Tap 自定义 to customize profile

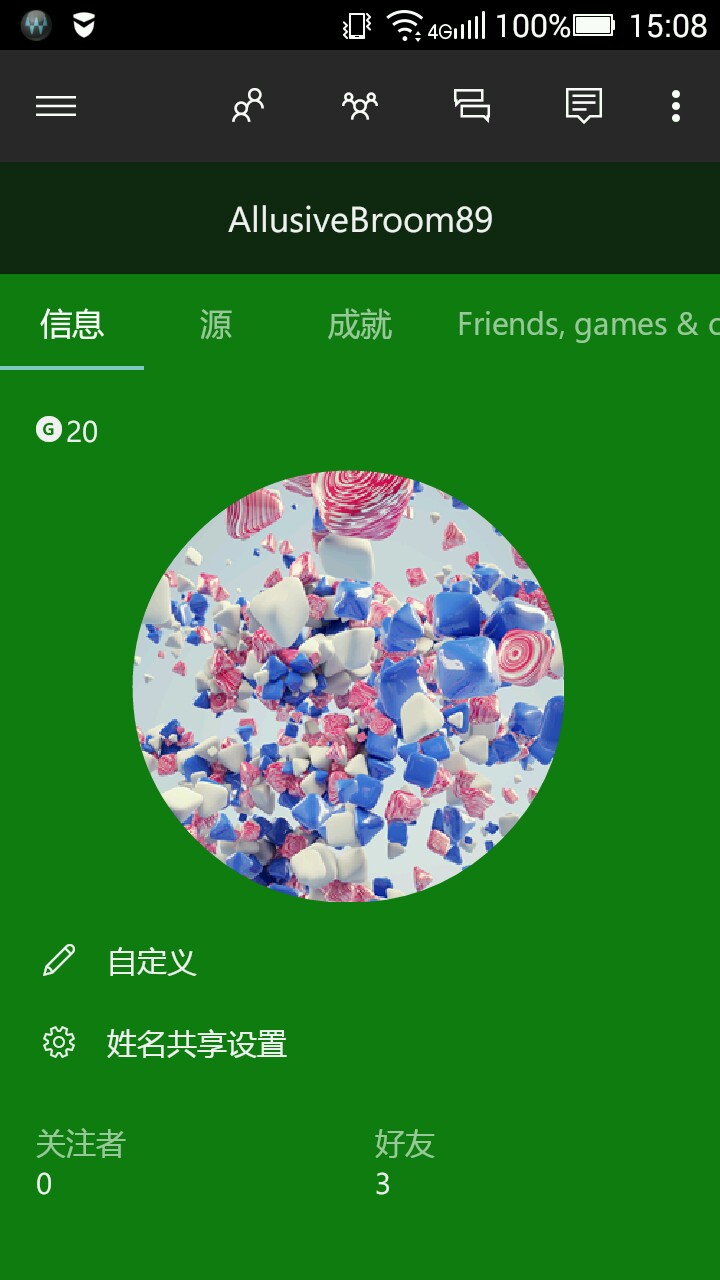(152, 962)
